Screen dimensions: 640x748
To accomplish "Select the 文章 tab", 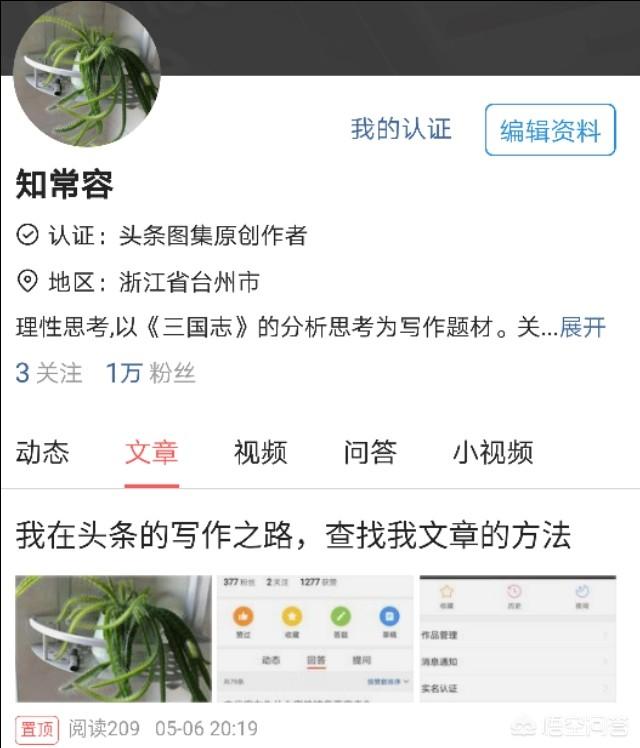I will (x=152, y=452).
